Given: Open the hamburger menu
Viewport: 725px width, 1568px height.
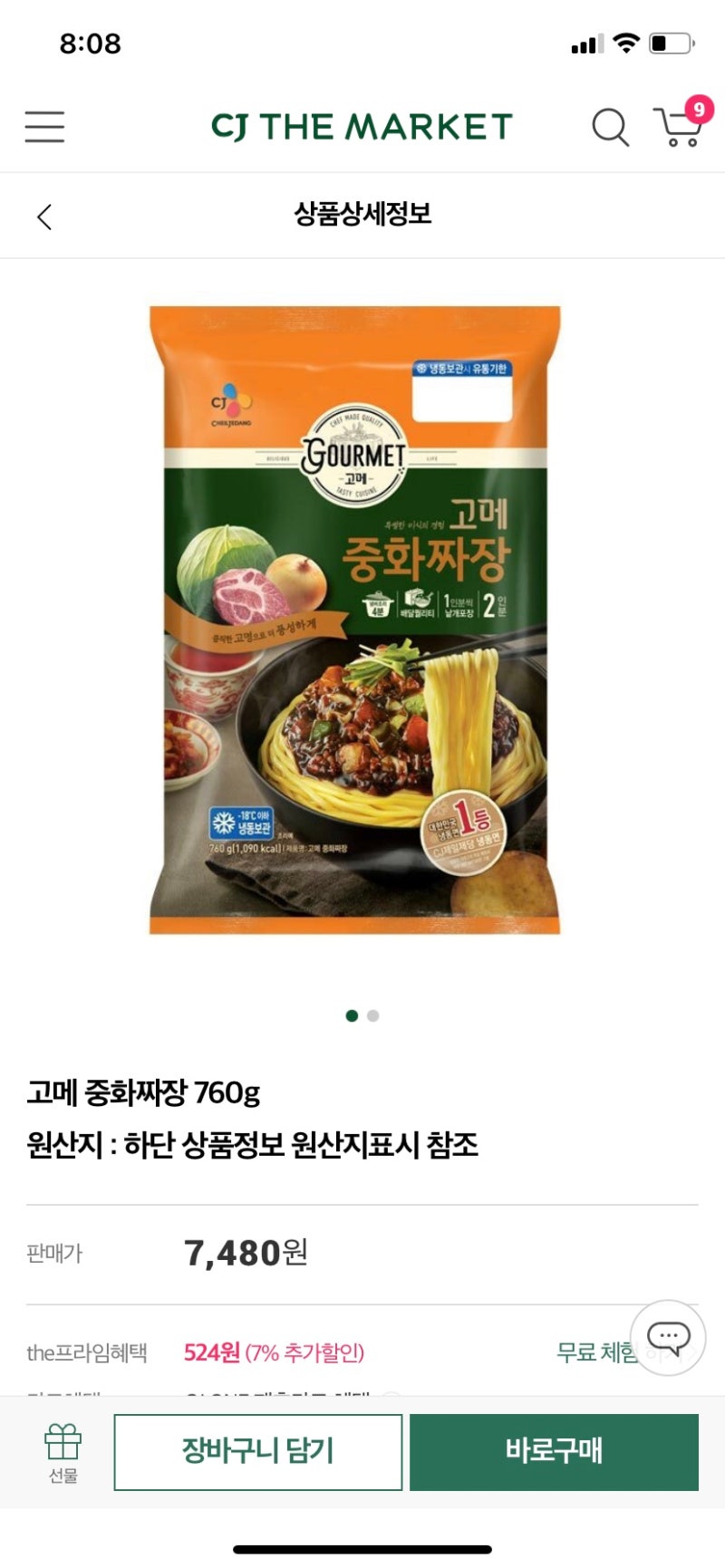Looking at the screenshot, I should [44, 127].
